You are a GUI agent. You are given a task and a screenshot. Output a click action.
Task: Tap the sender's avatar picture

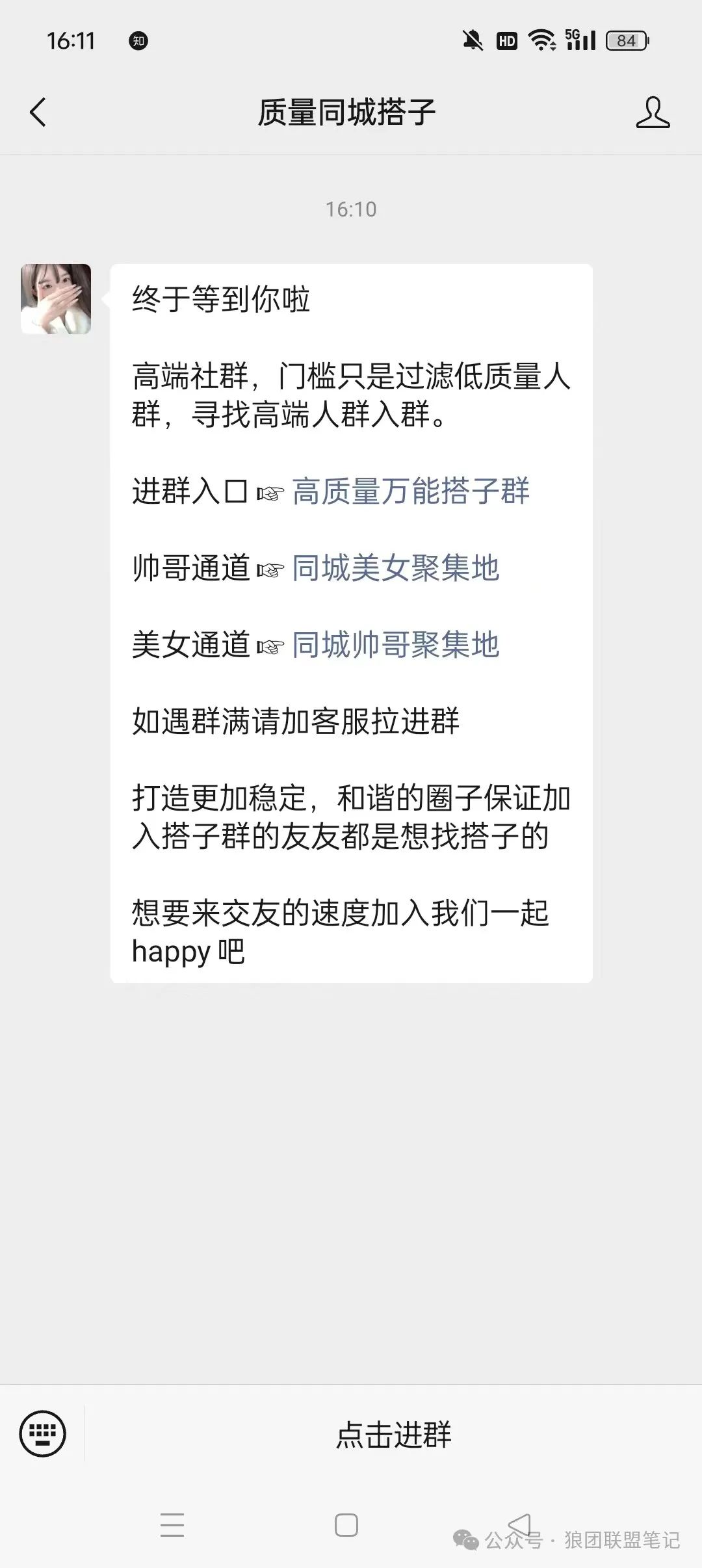pos(57,298)
